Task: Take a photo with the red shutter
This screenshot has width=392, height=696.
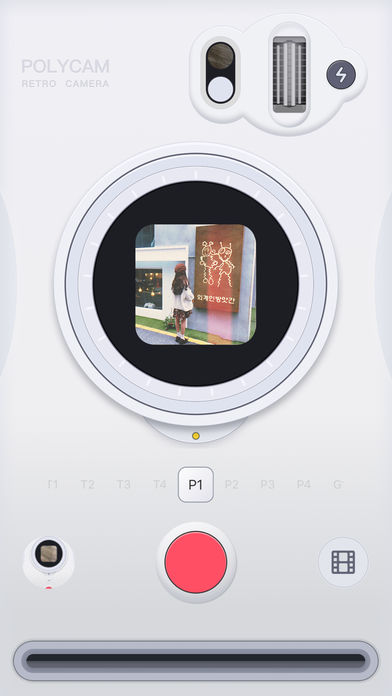Action: pyautogui.click(x=196, y=562)
